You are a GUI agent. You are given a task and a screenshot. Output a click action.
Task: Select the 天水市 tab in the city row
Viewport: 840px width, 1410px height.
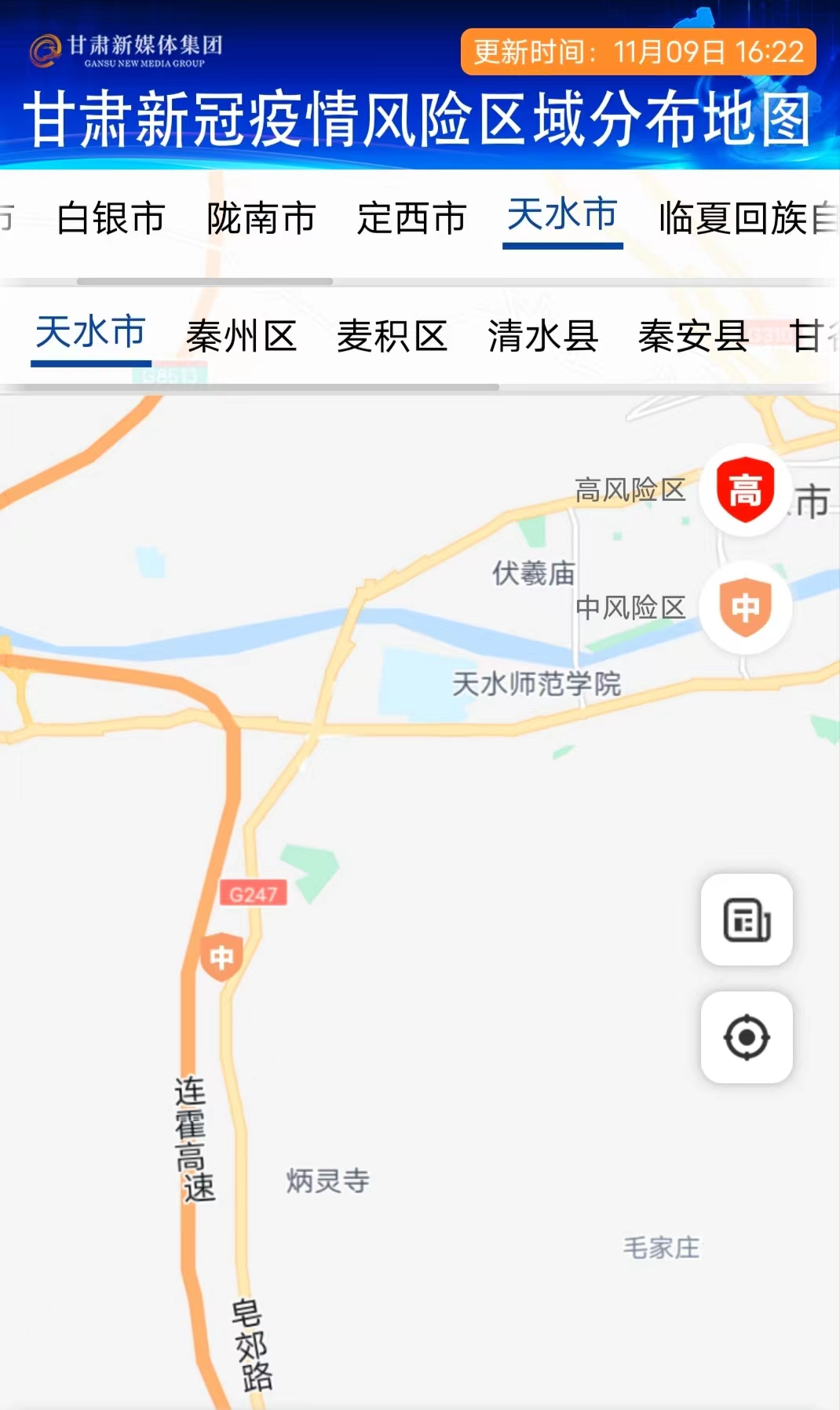coord(562,215)
